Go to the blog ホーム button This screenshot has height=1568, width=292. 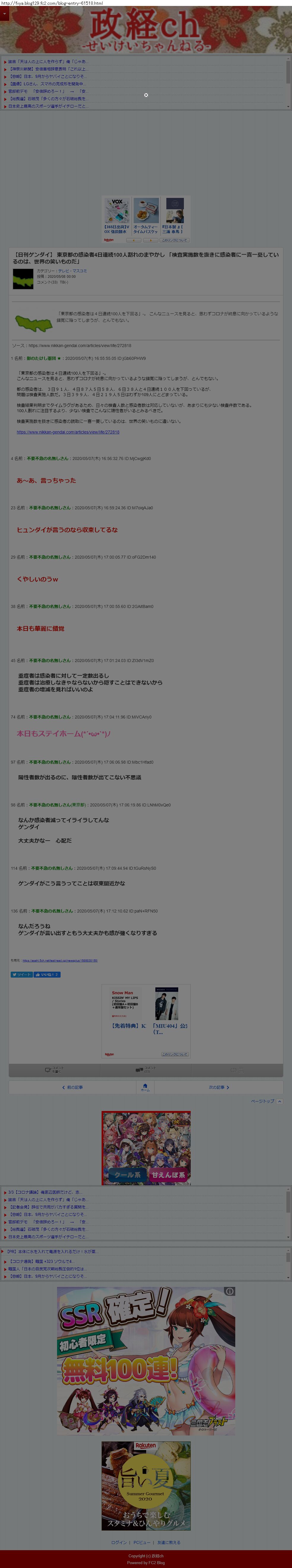pyautogui.click(x=145, y=1087)
